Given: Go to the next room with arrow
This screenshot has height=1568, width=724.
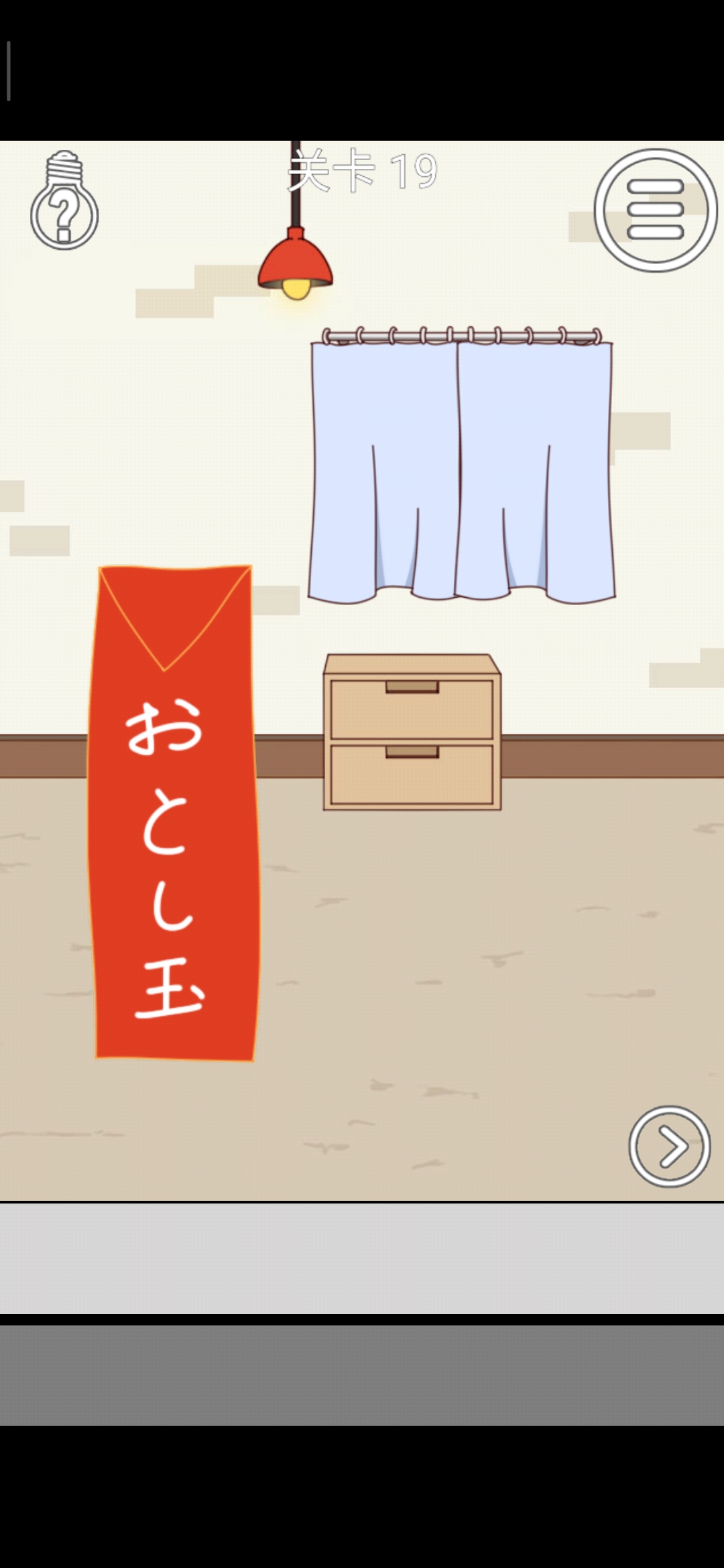Looking at the screenshot, I should (x=669, y=1147).
